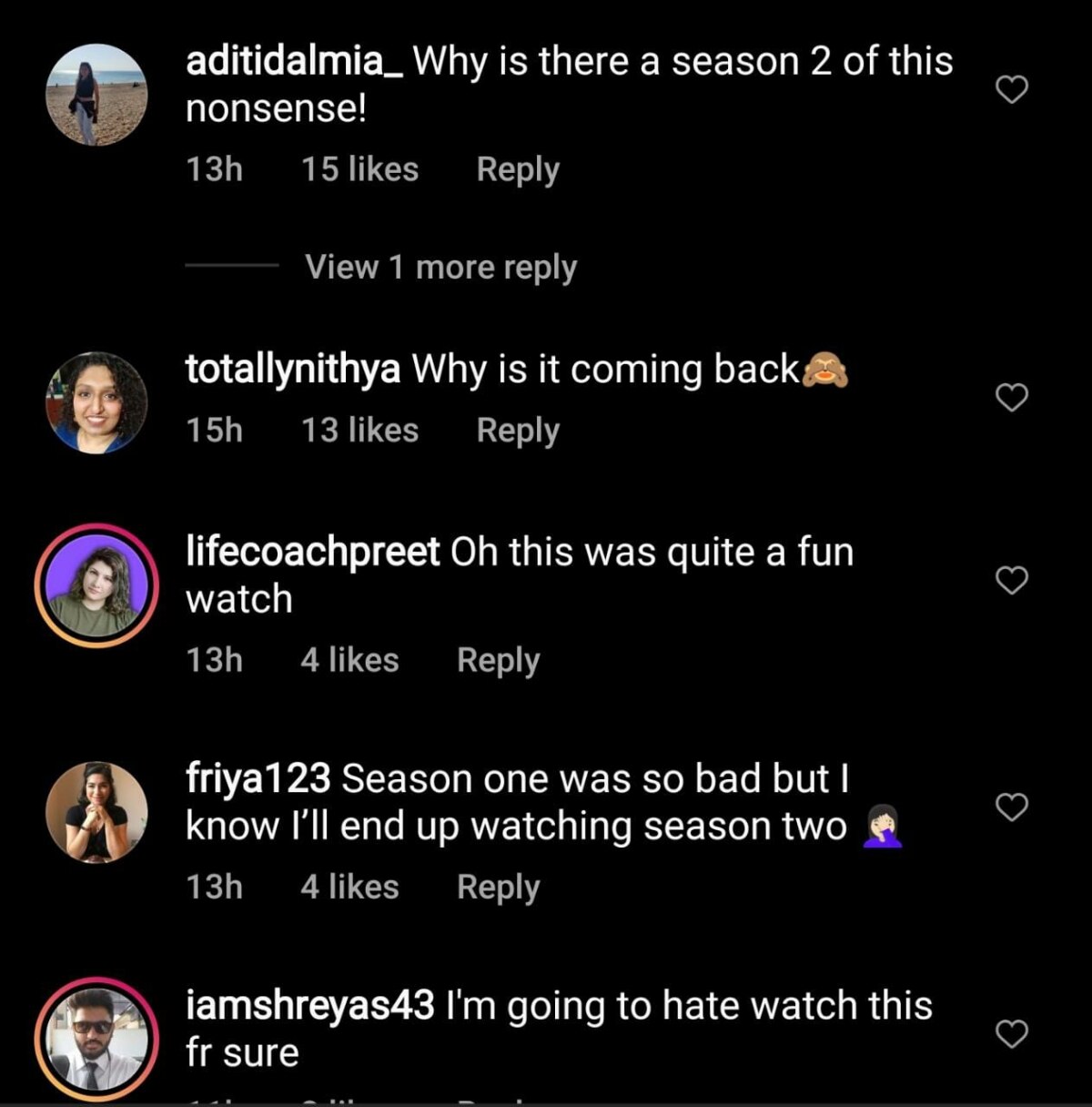See the 15 likes on aditidalmia_'s comment
This screenshot has width=1092, height=1107.
(x=359, y=170)
